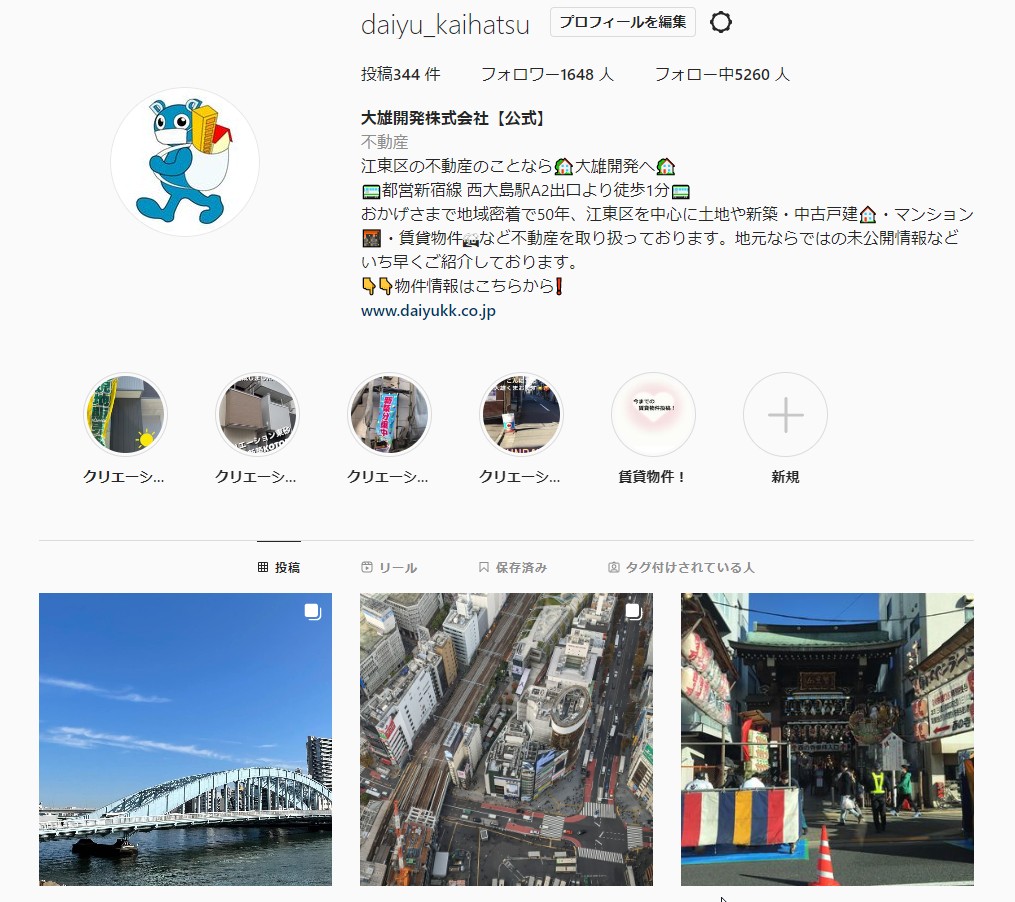Screen dimensions: 1015x902
Task: View the フォロワー1648人 followers list
Action: (x=547, y=75)
